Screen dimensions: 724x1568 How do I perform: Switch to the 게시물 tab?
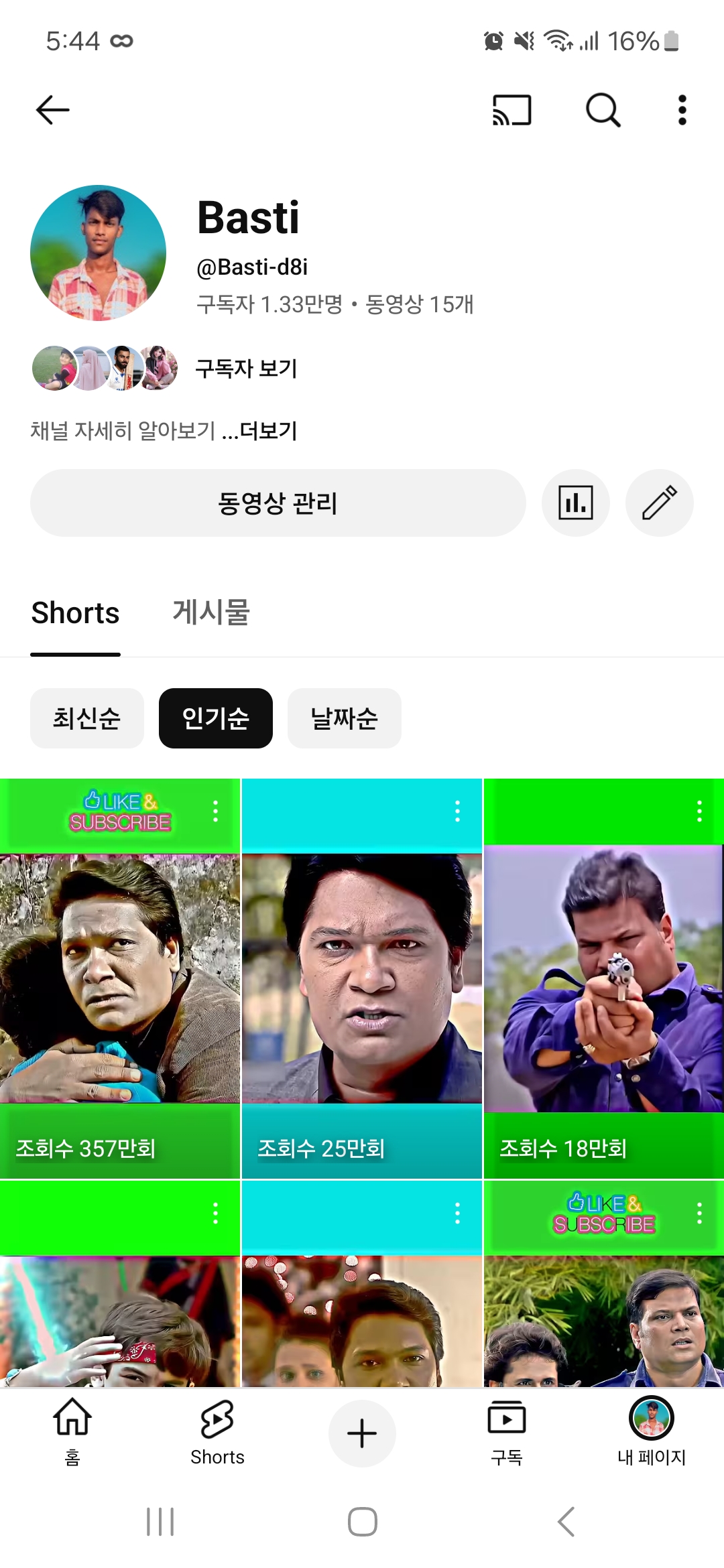click(x=211, y=612)
